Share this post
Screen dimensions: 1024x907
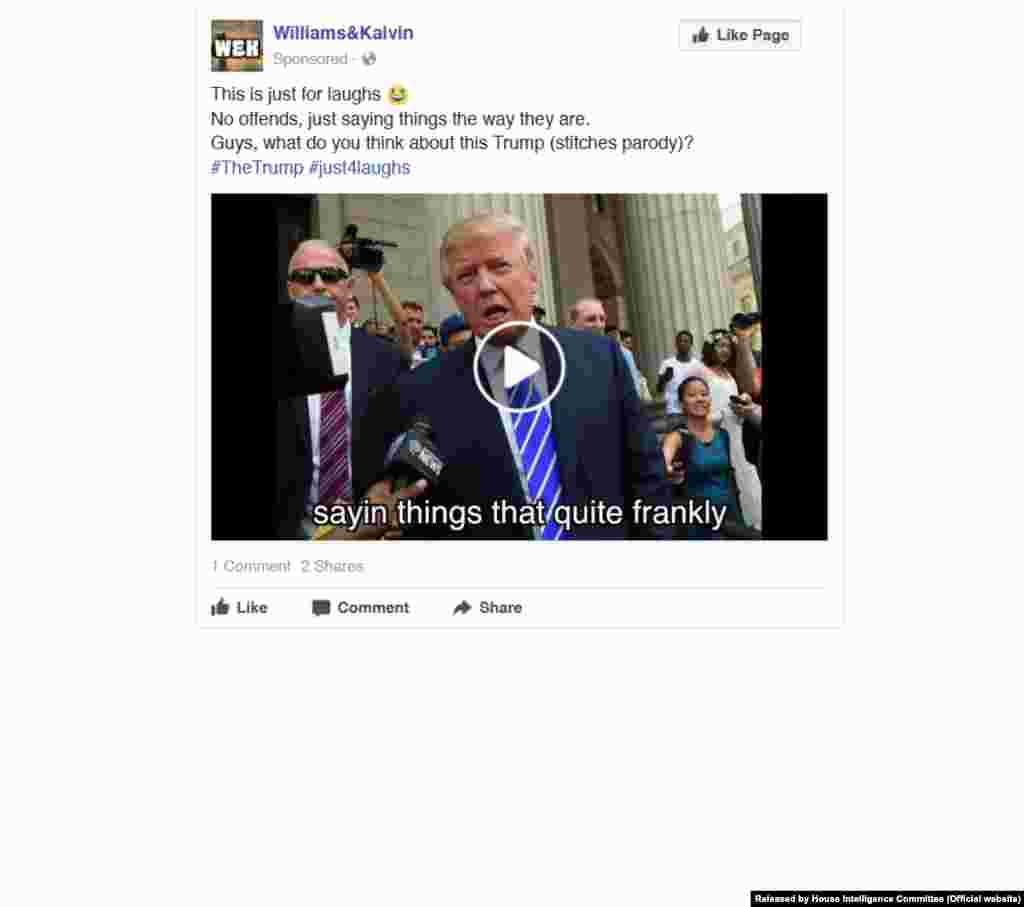click(488, 607)
